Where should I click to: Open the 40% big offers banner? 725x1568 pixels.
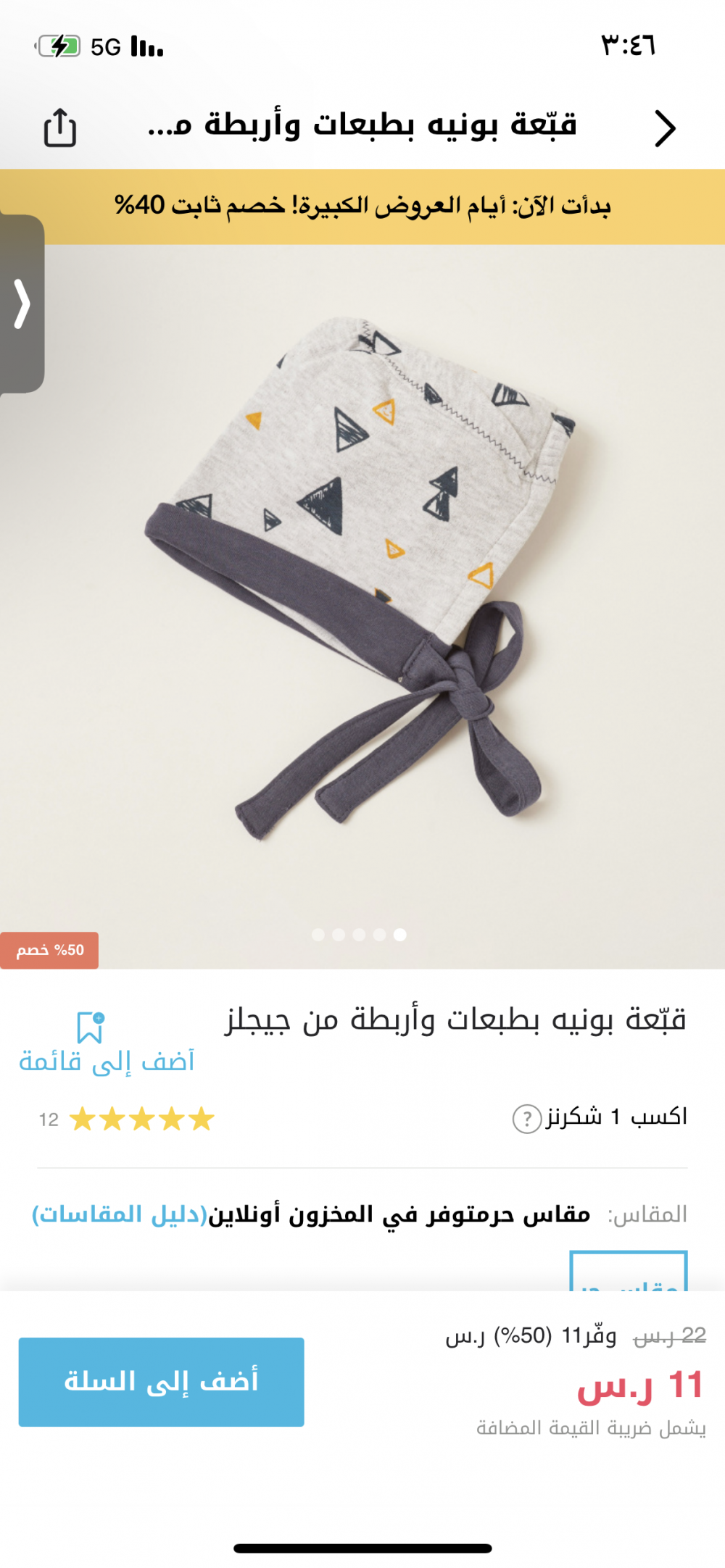362,206
